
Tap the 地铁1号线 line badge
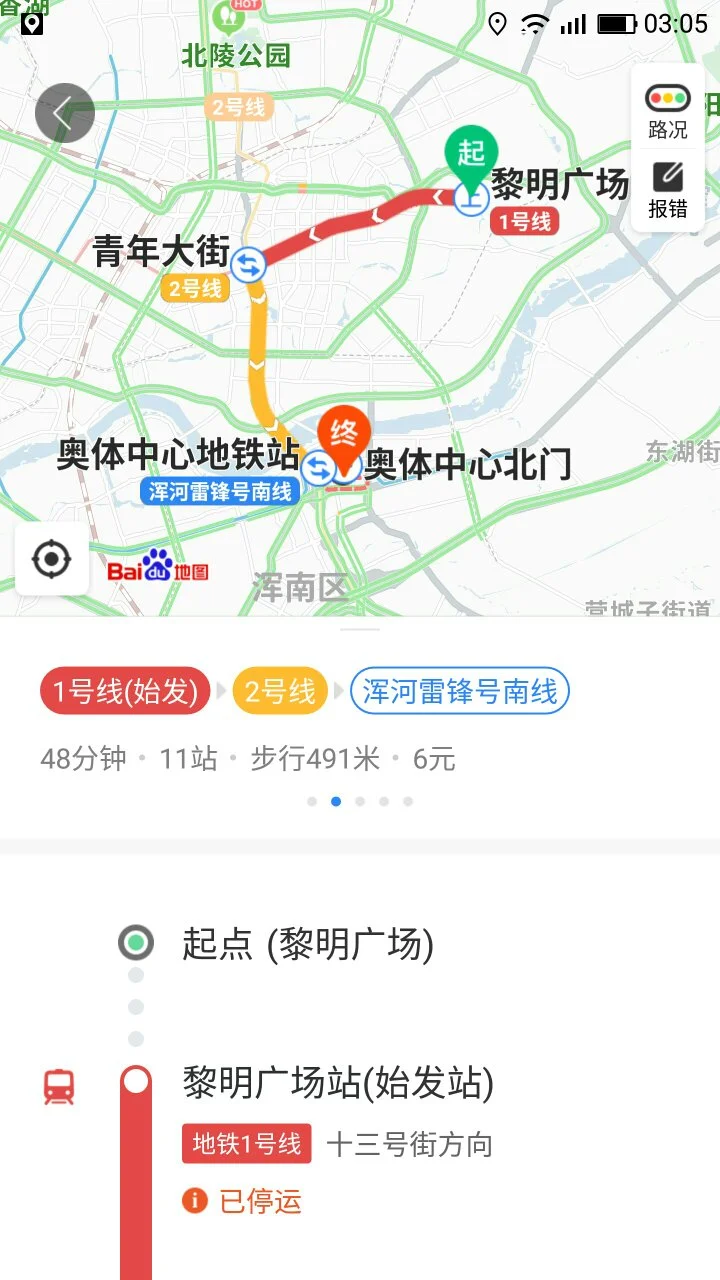tap(246, 1144)
